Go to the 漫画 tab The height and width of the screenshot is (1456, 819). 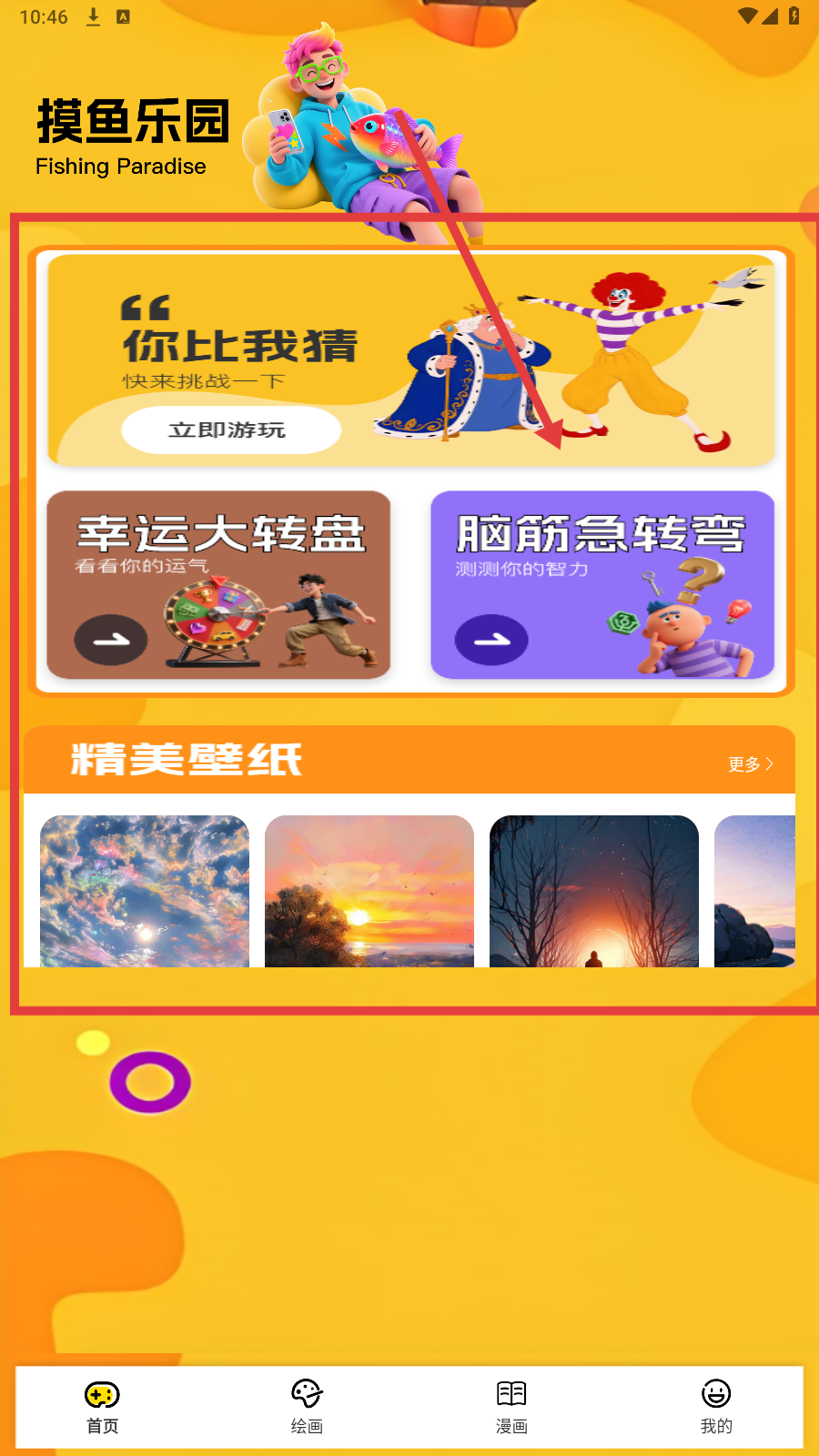point(511,1406)
